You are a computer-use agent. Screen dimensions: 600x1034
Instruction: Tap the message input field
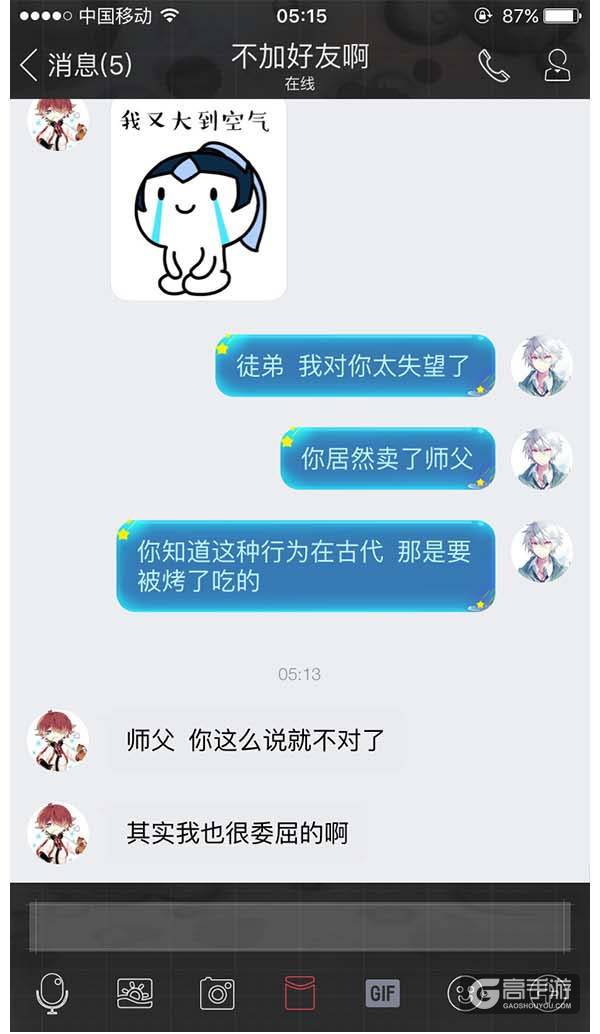pyautogui.click(x=298, y=924)
